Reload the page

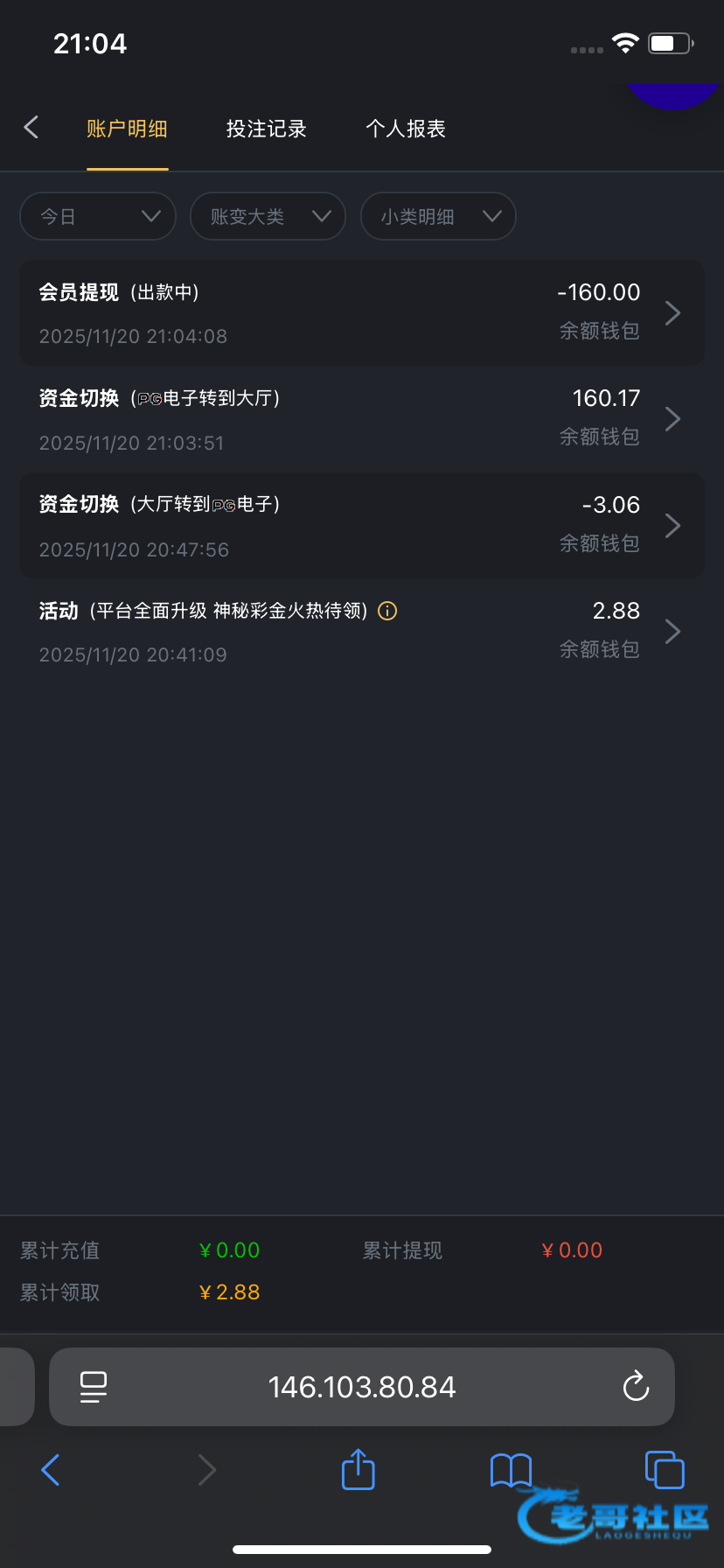click(x=636, y=1387)
